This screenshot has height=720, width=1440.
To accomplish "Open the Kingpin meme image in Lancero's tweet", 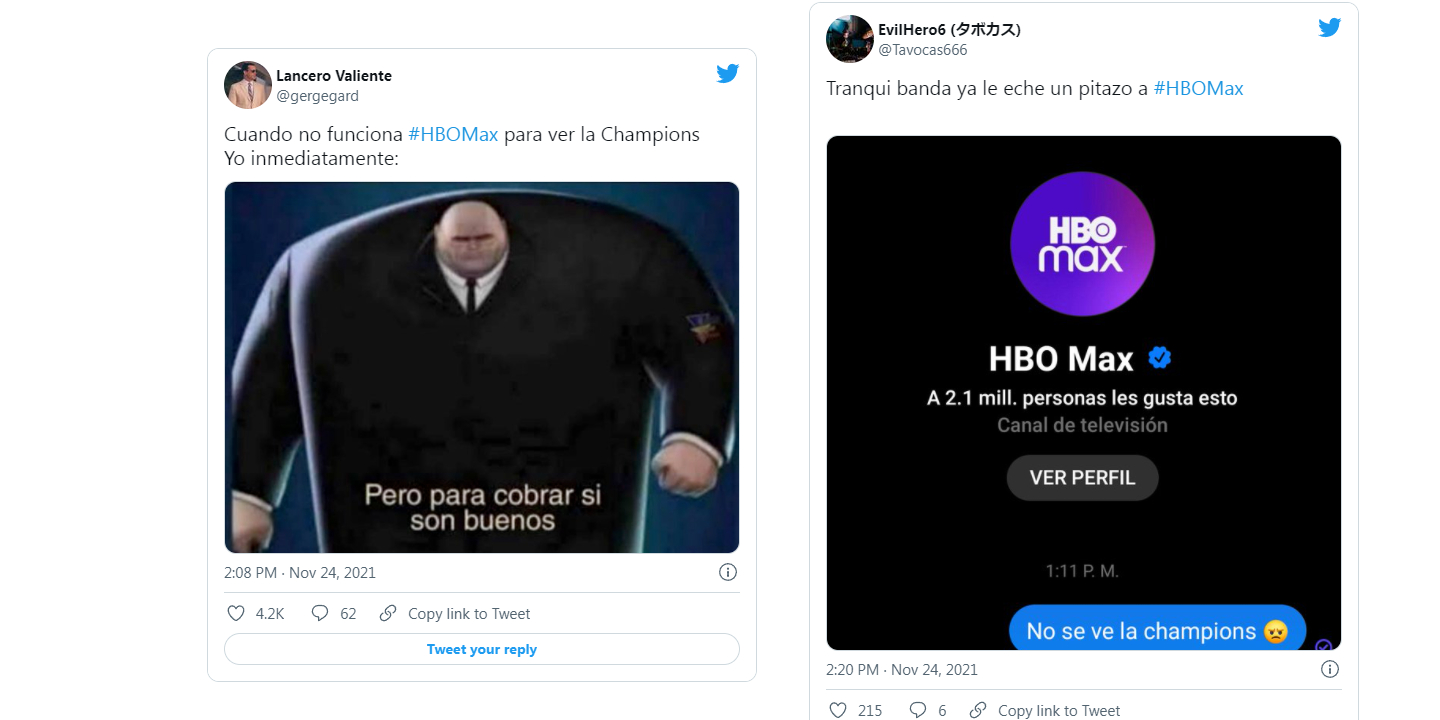I will [x=481, y=367].
